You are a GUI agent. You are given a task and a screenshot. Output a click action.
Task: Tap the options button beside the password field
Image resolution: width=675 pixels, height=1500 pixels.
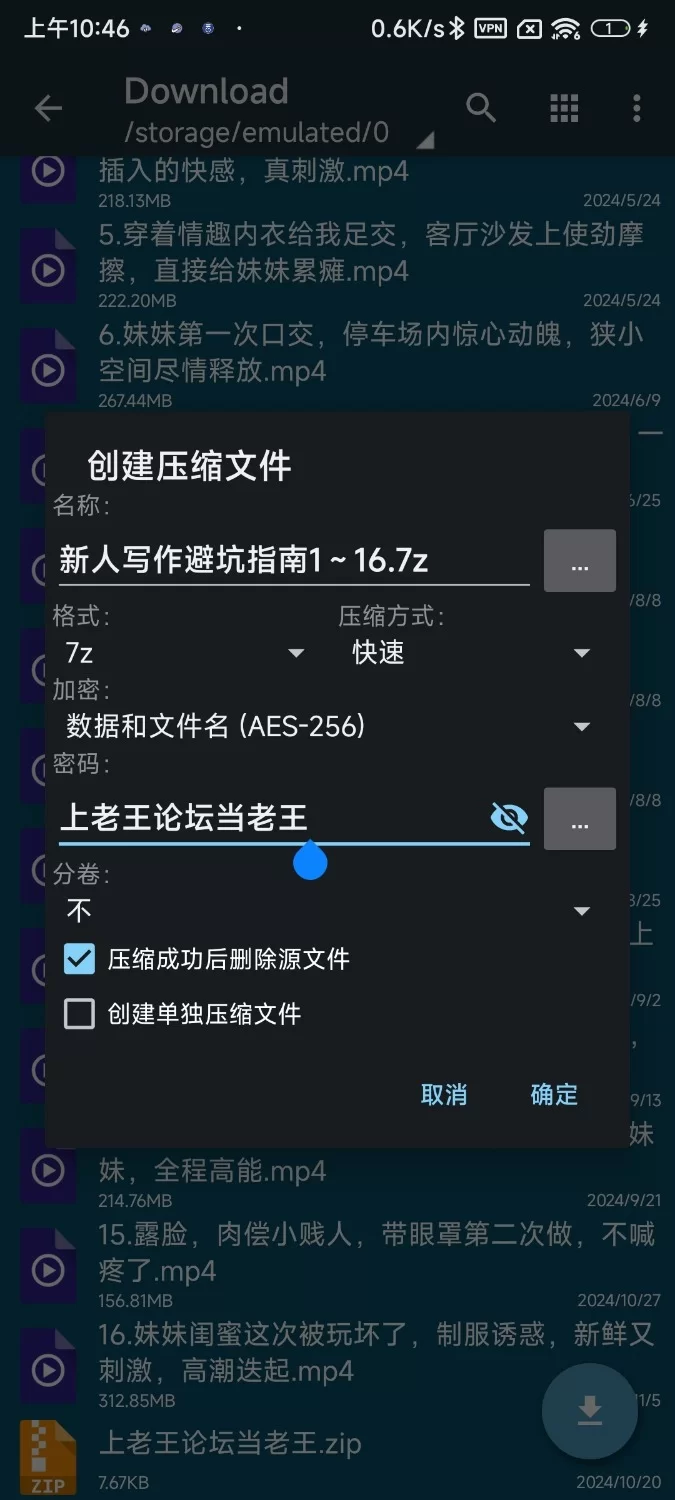pyautogui.click(x=579, y=819)
